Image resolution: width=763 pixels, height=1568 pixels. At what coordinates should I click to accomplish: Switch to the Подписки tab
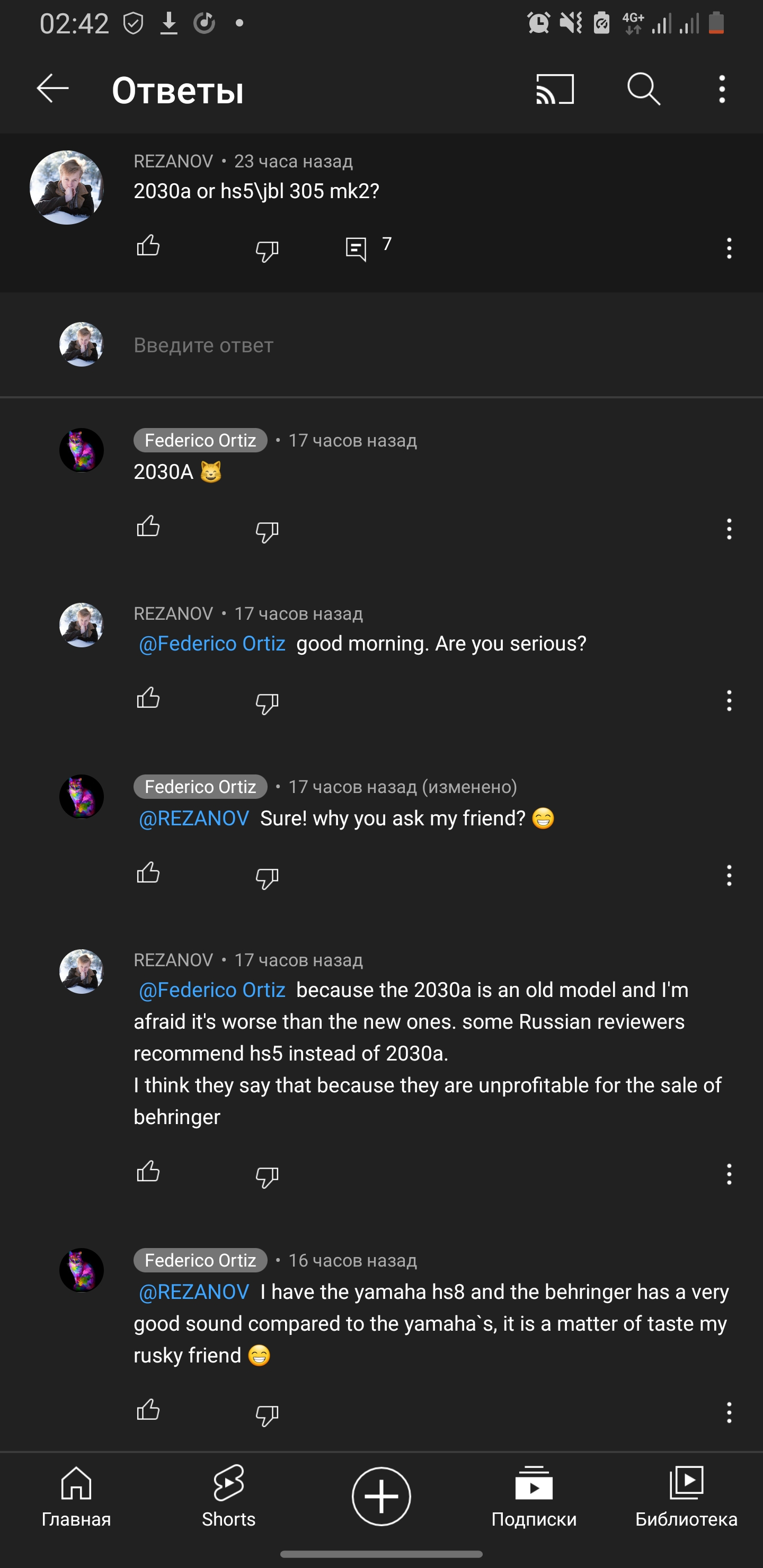[534, 1495]
